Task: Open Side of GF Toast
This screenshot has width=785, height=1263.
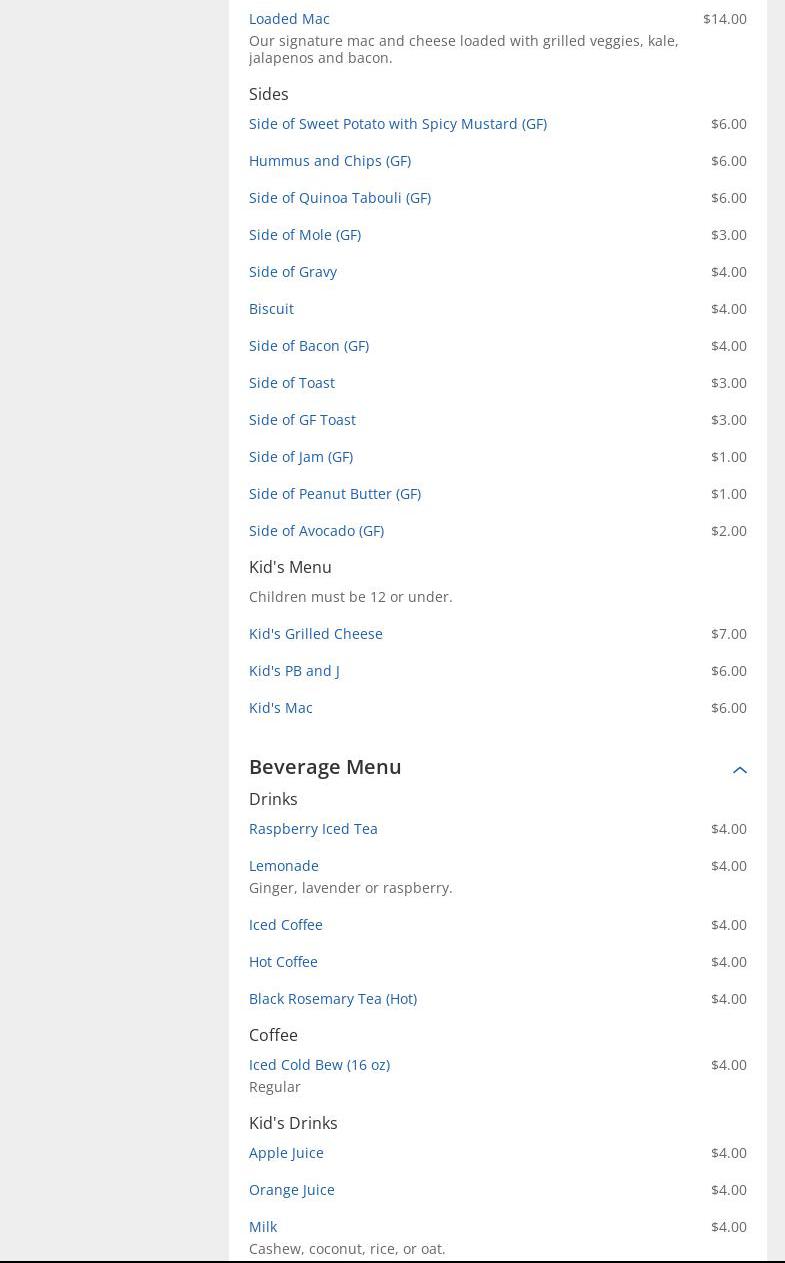Action: [302, 420]
